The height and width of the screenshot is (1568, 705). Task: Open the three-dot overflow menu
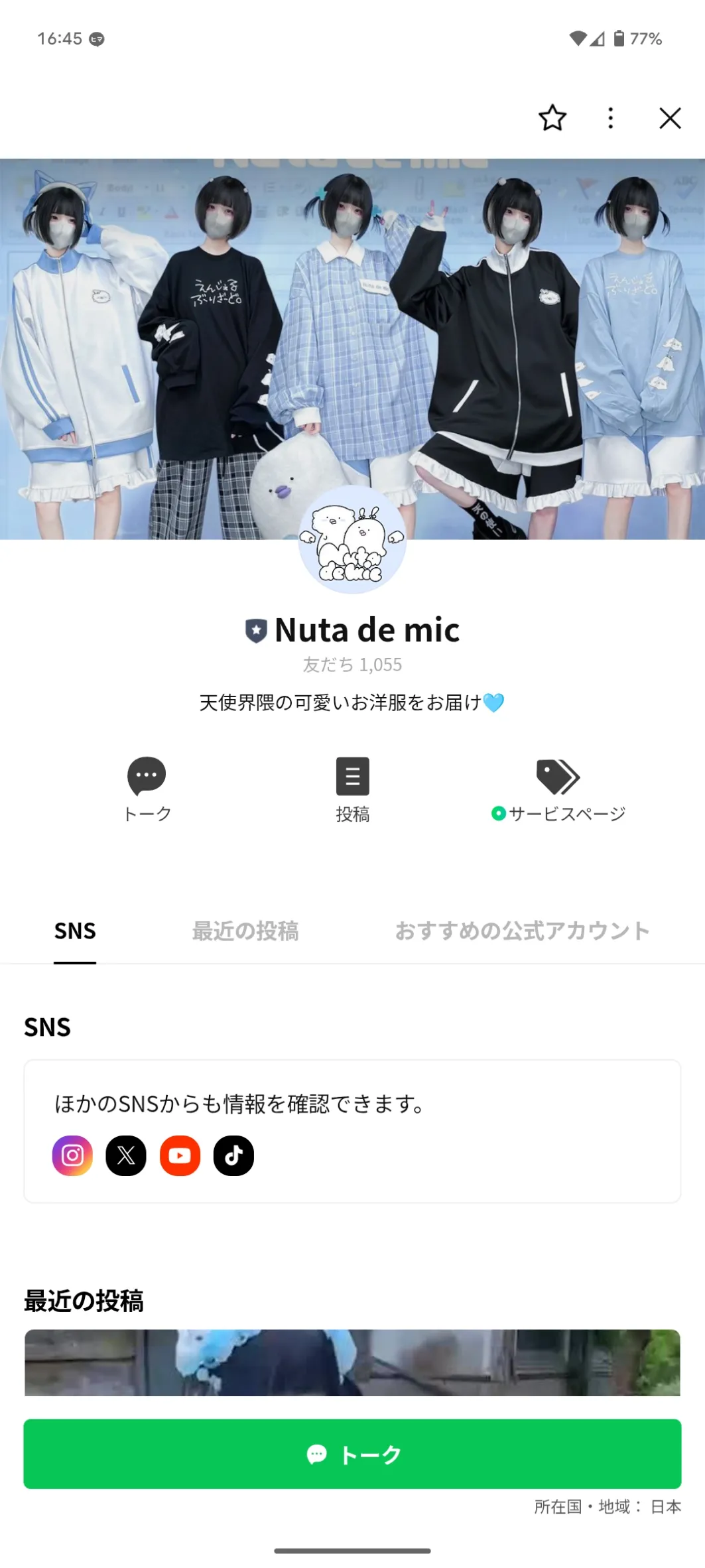(x=610, y=118)
